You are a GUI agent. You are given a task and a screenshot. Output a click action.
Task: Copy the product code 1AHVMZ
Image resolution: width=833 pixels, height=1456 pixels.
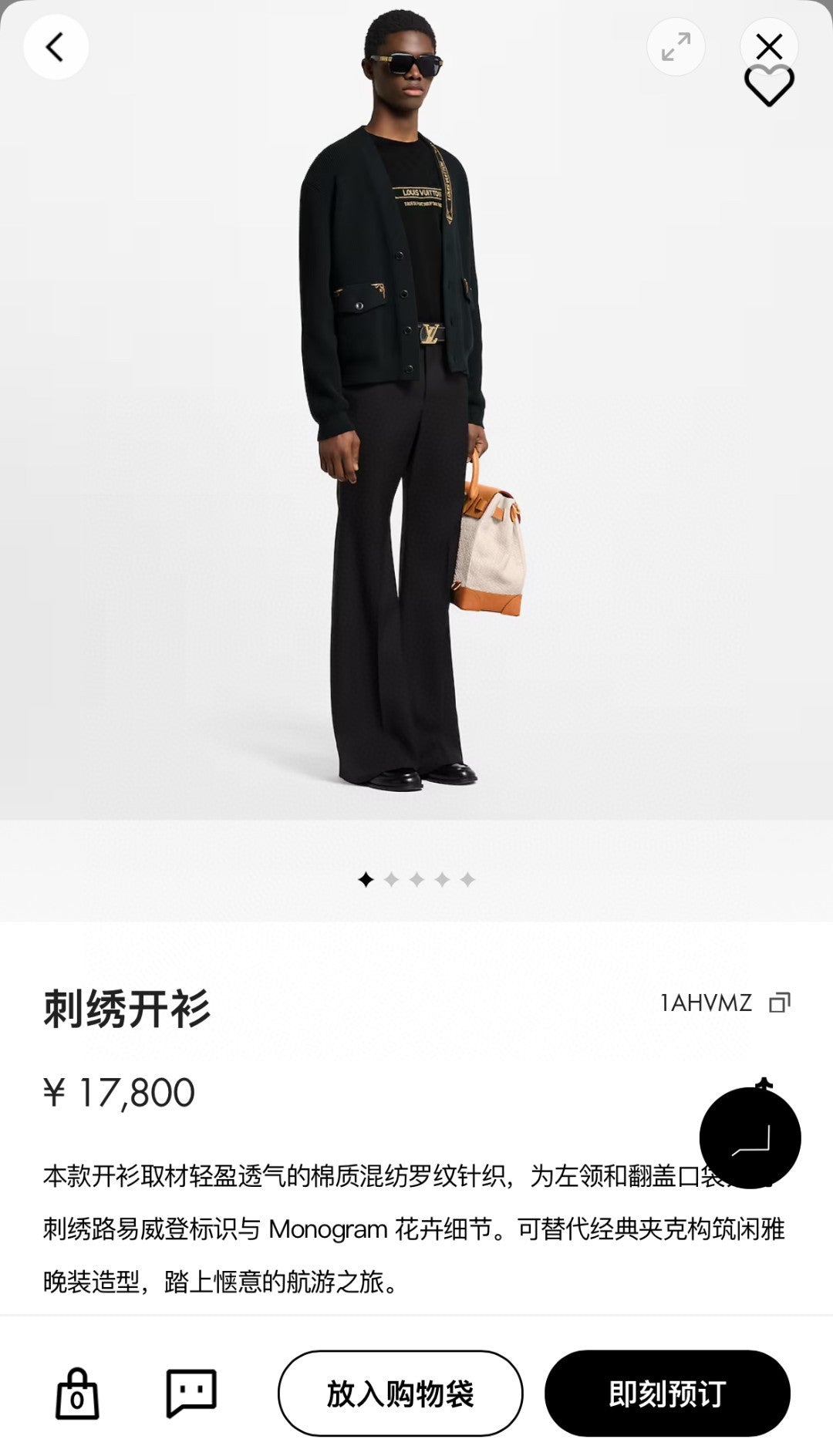tap(779, 1003)
